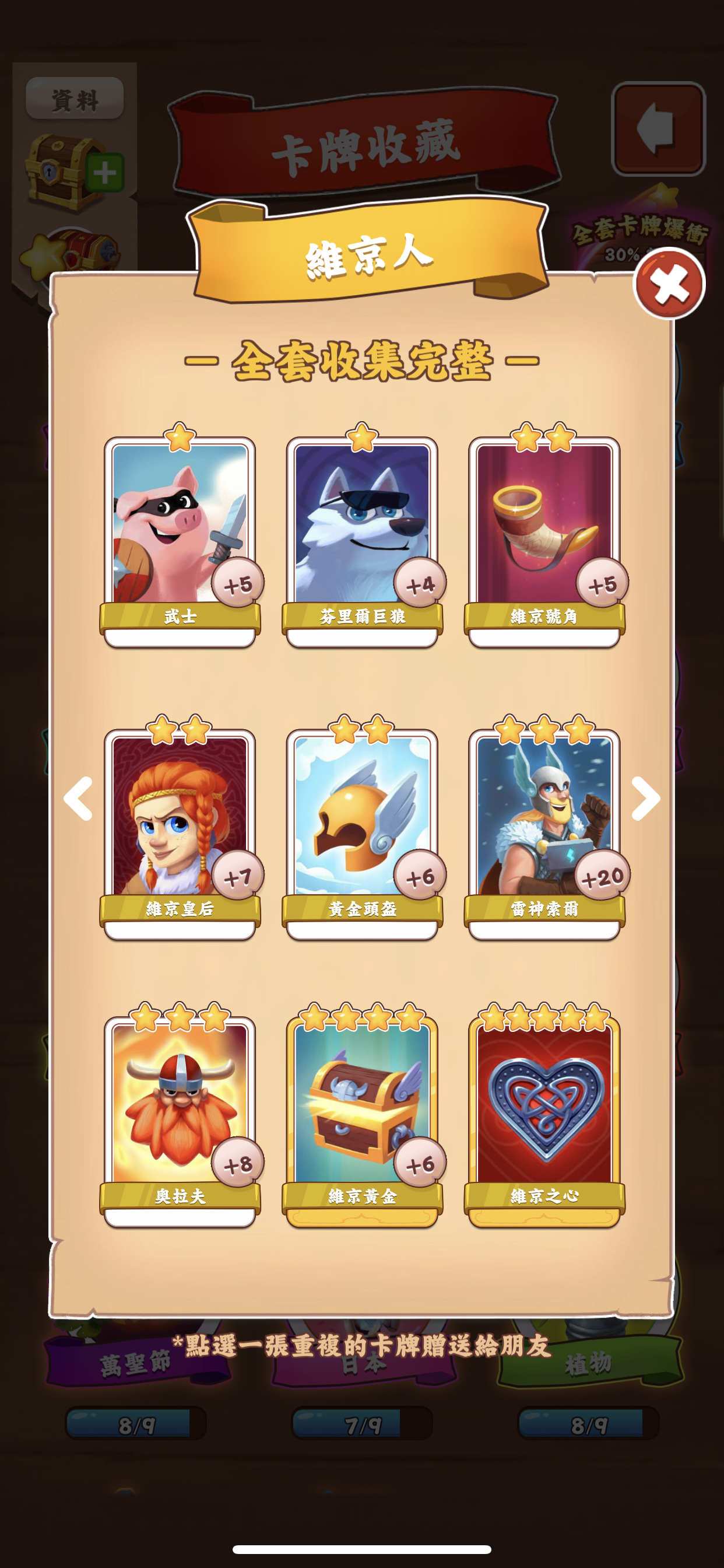Go to the previous card set
Screen dimensions: 724x1568
coord(79,798)
